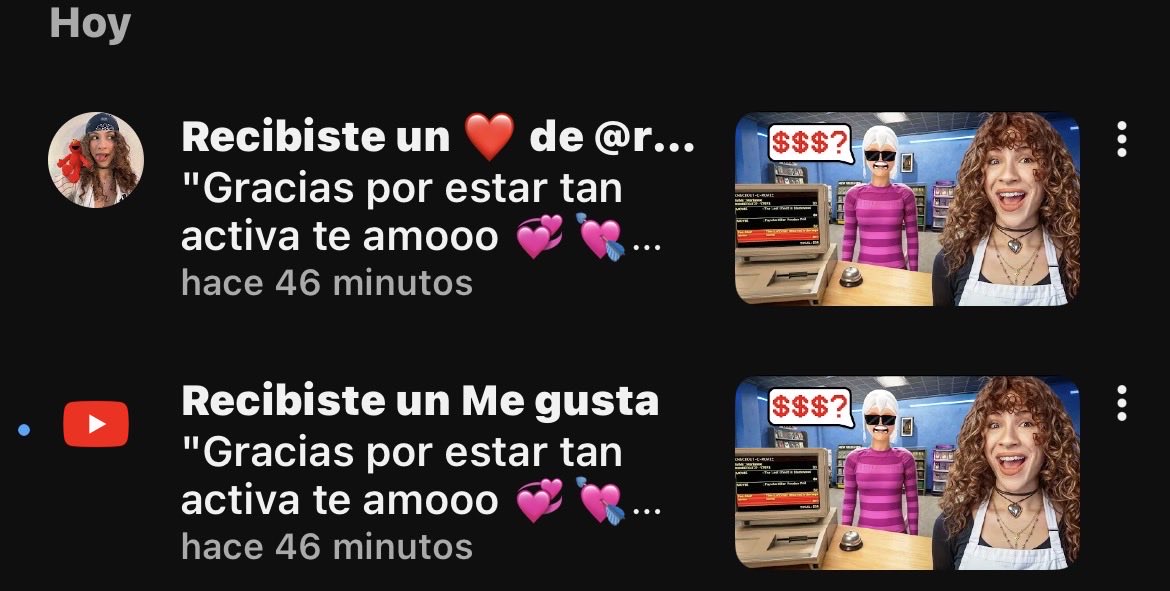Open the 'Recibiste un Me gusta' notification
Viewport: 1170px width, 591px height.
[x=420, y=473]
